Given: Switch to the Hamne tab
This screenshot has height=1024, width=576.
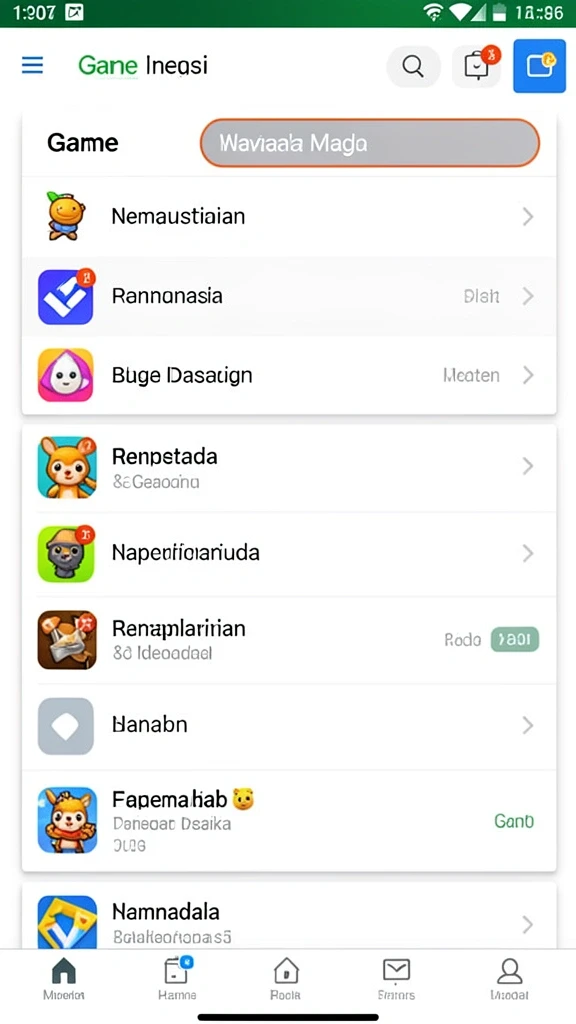Looking at the screenshot, I should tap(177, 980).
